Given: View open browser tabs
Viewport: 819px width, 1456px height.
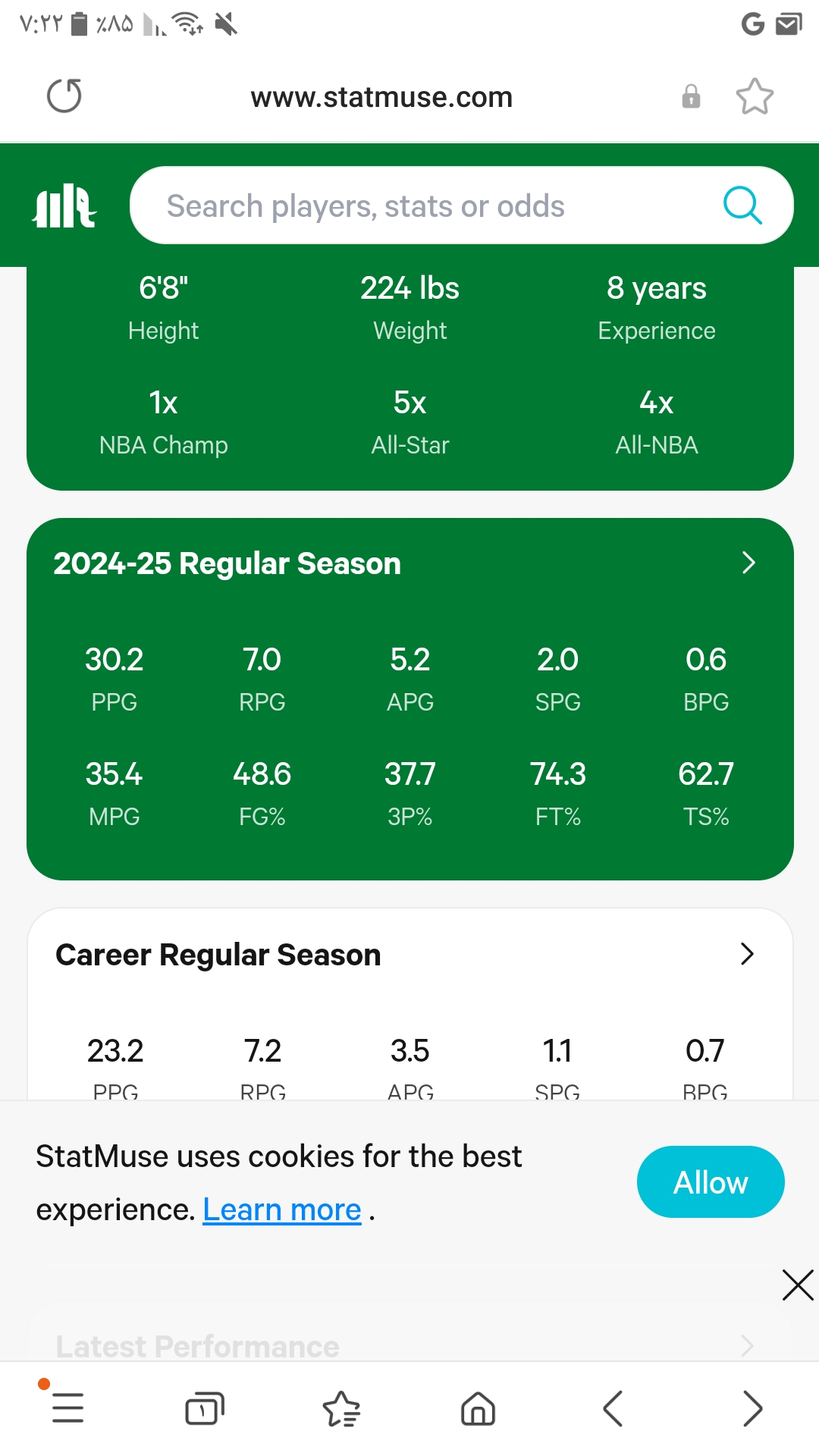Looking at the screenshot, I should coord(205,1408).
